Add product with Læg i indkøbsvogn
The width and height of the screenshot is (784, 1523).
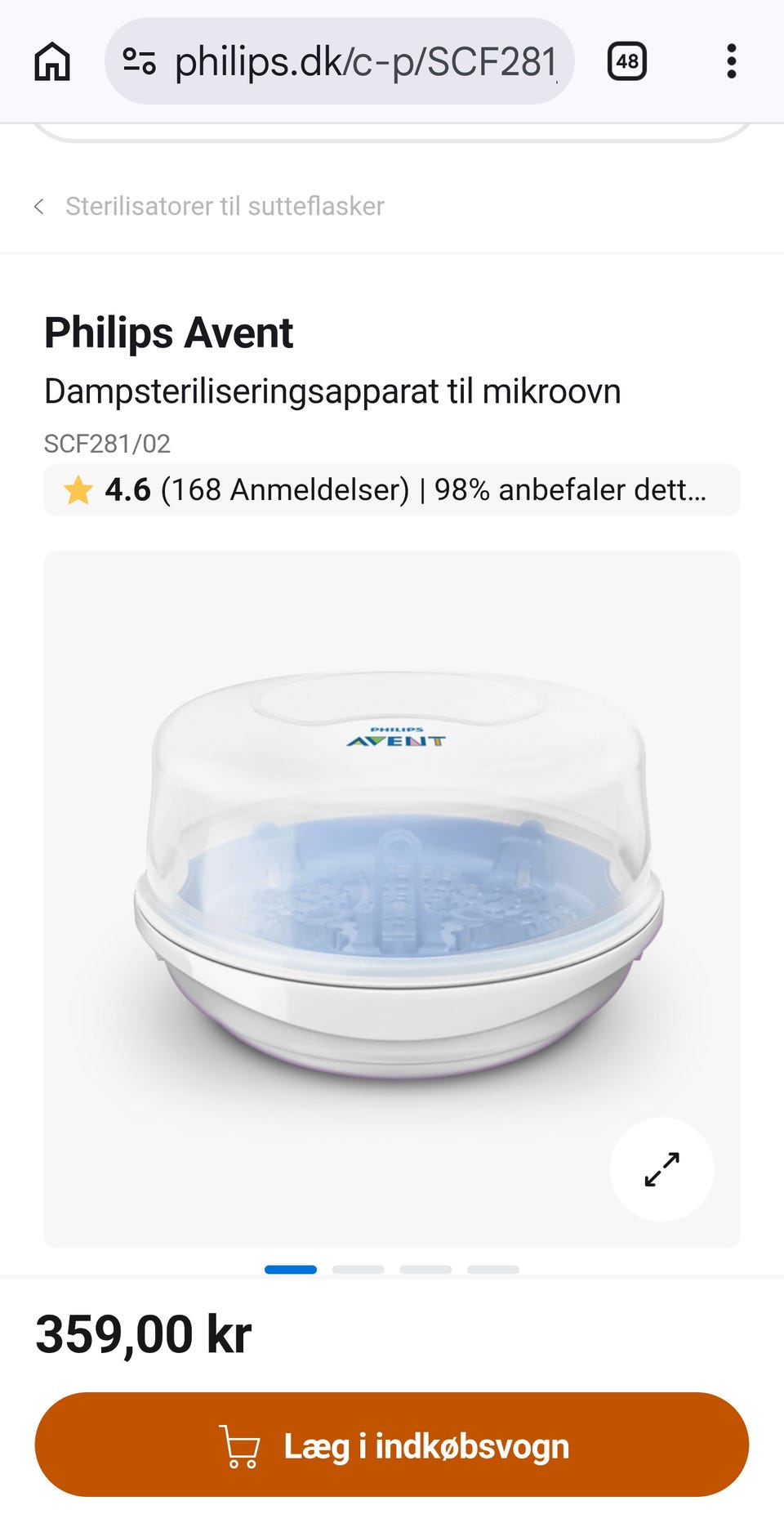[392, 1445]
